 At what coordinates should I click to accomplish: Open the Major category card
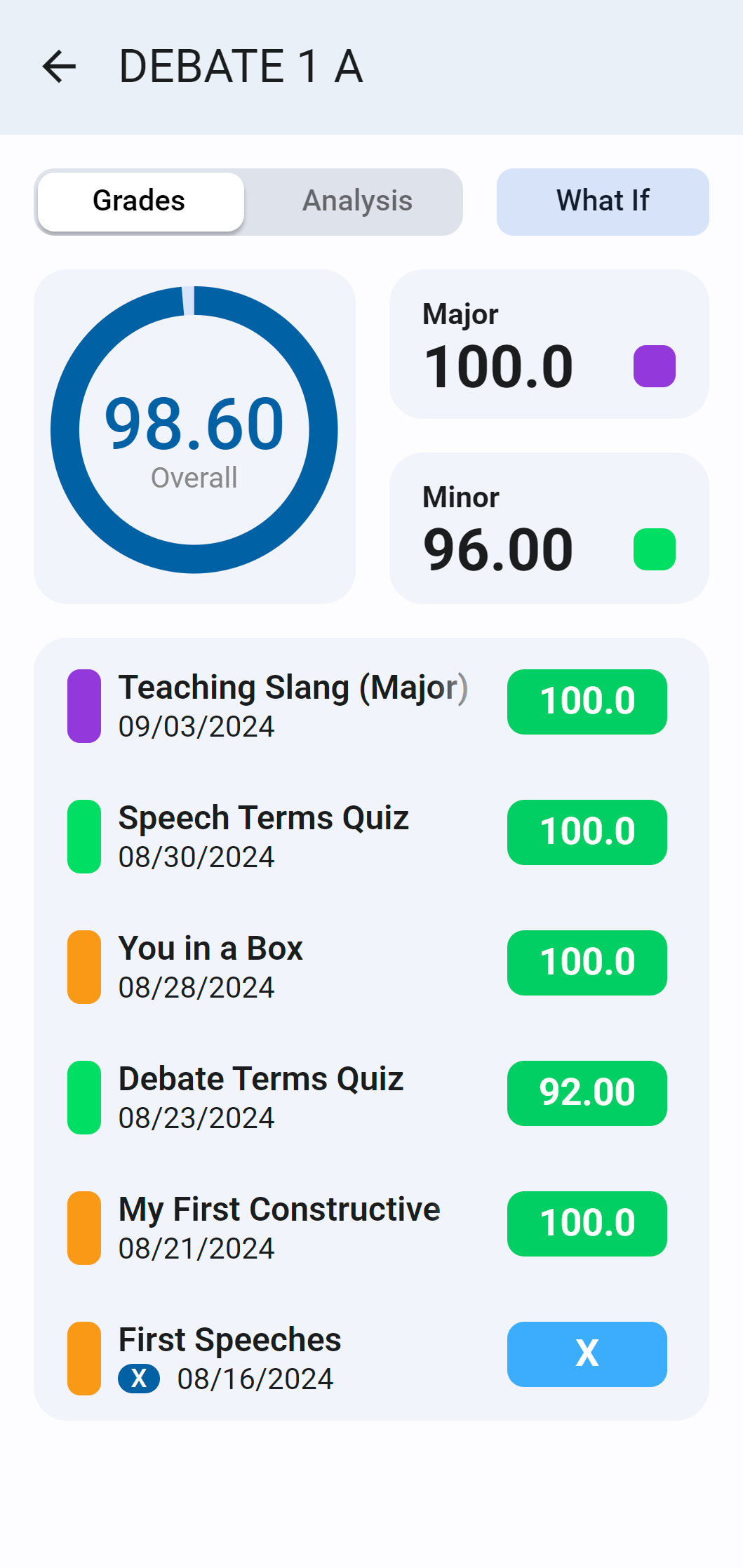click(549, 344)
